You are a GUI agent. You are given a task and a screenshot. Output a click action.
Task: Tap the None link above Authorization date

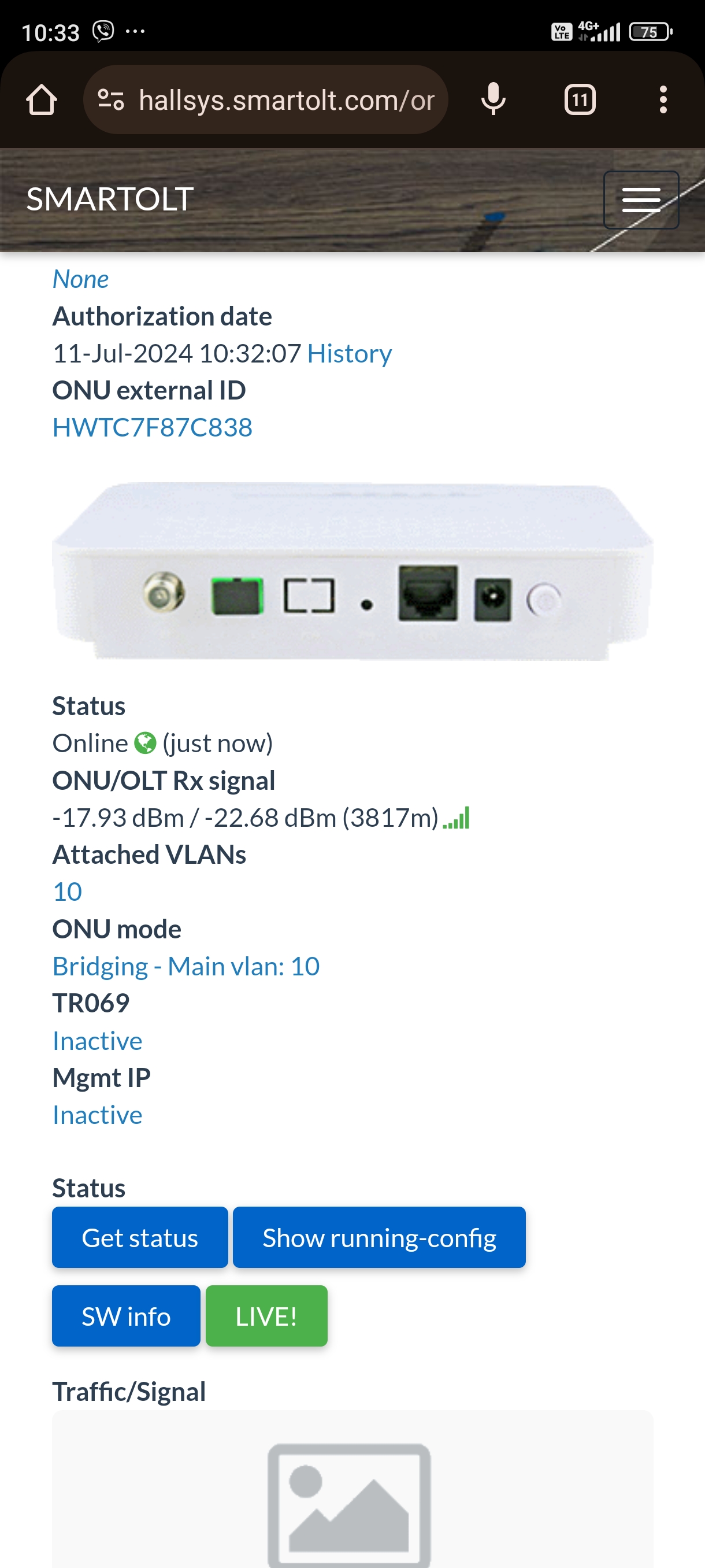pyautogui.click(x=80, y=279)
